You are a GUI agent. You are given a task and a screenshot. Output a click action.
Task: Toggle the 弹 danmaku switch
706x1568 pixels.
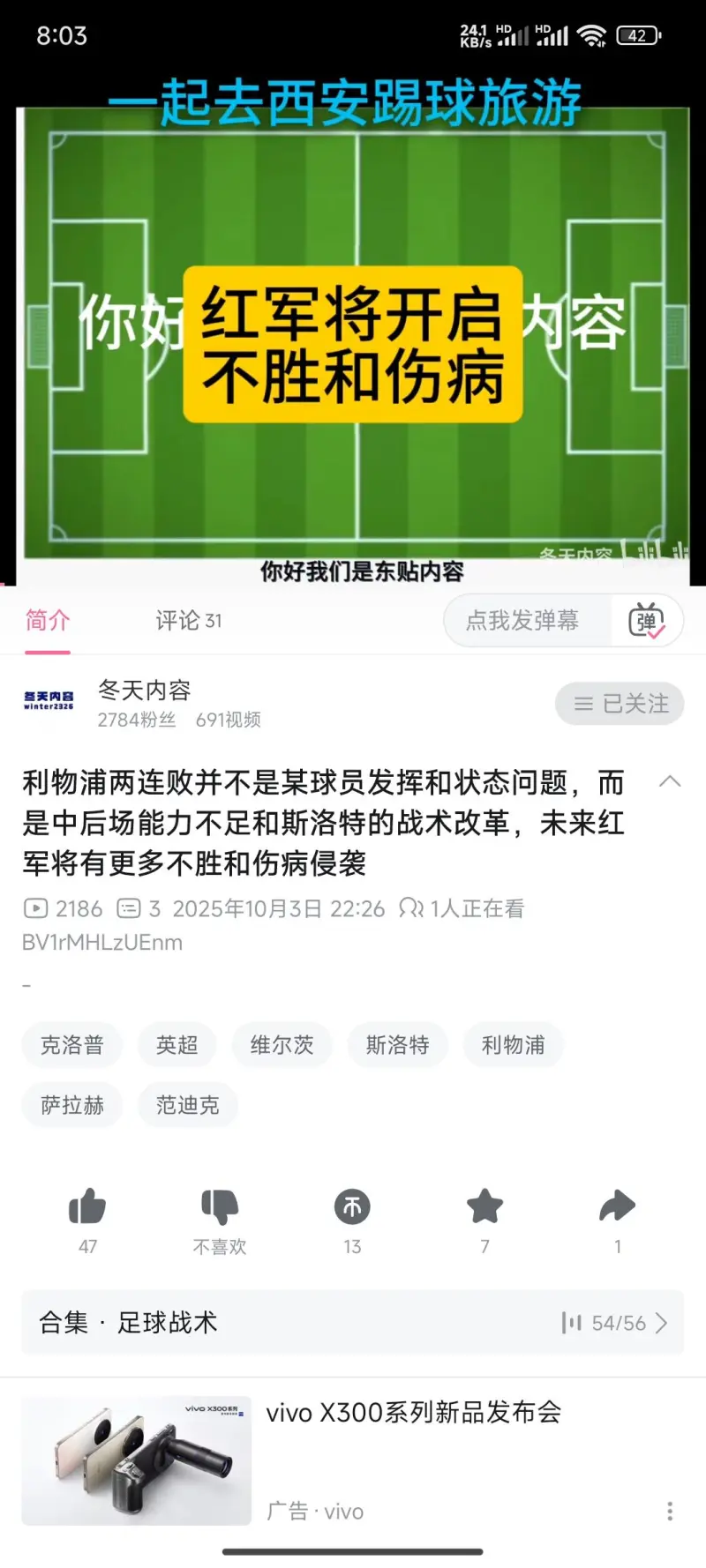point(647,621)
